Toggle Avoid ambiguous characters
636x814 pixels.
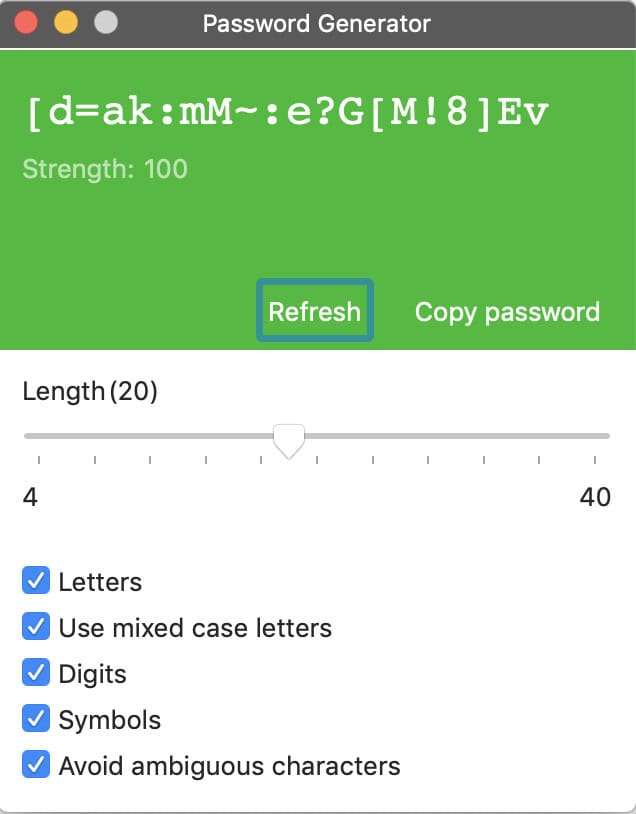pos(36,765)
